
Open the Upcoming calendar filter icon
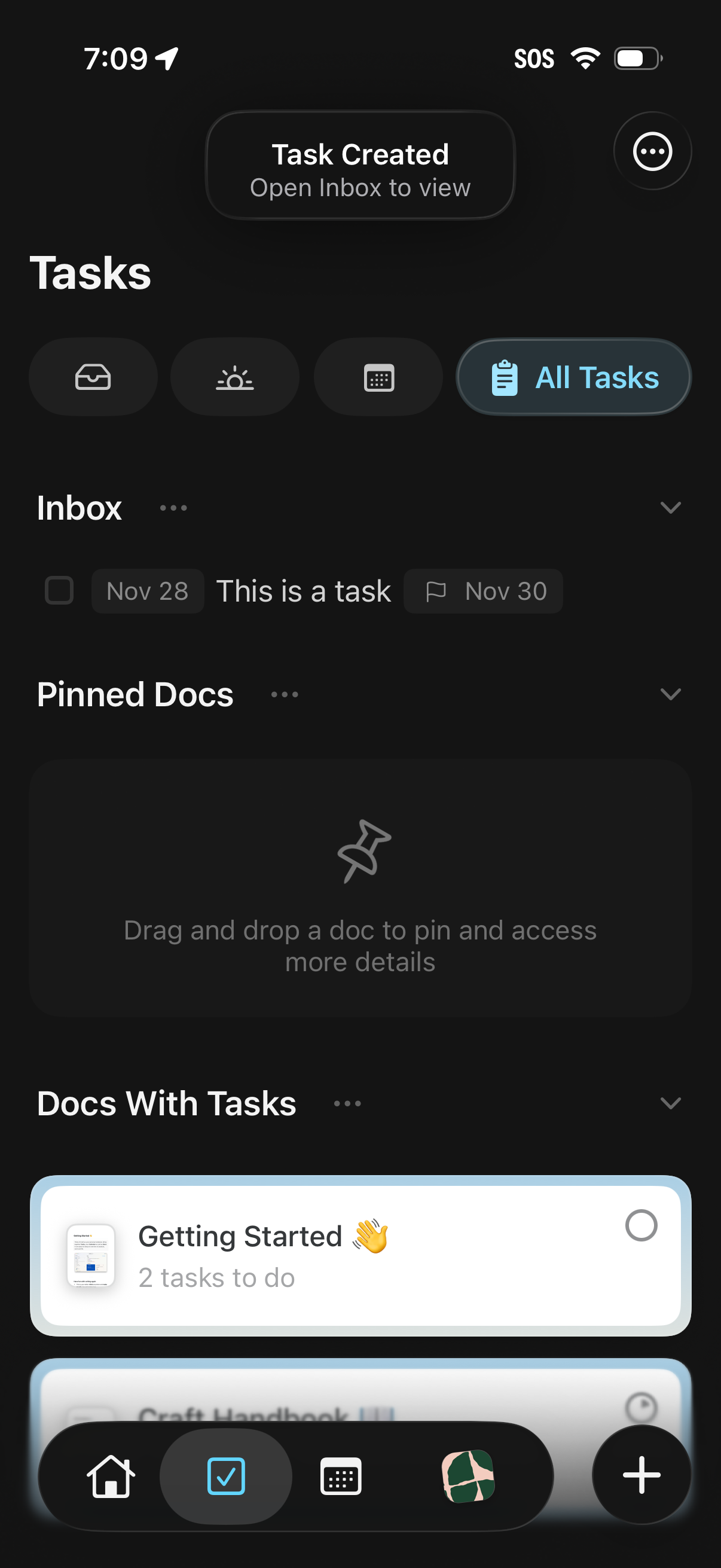point(377,376)
